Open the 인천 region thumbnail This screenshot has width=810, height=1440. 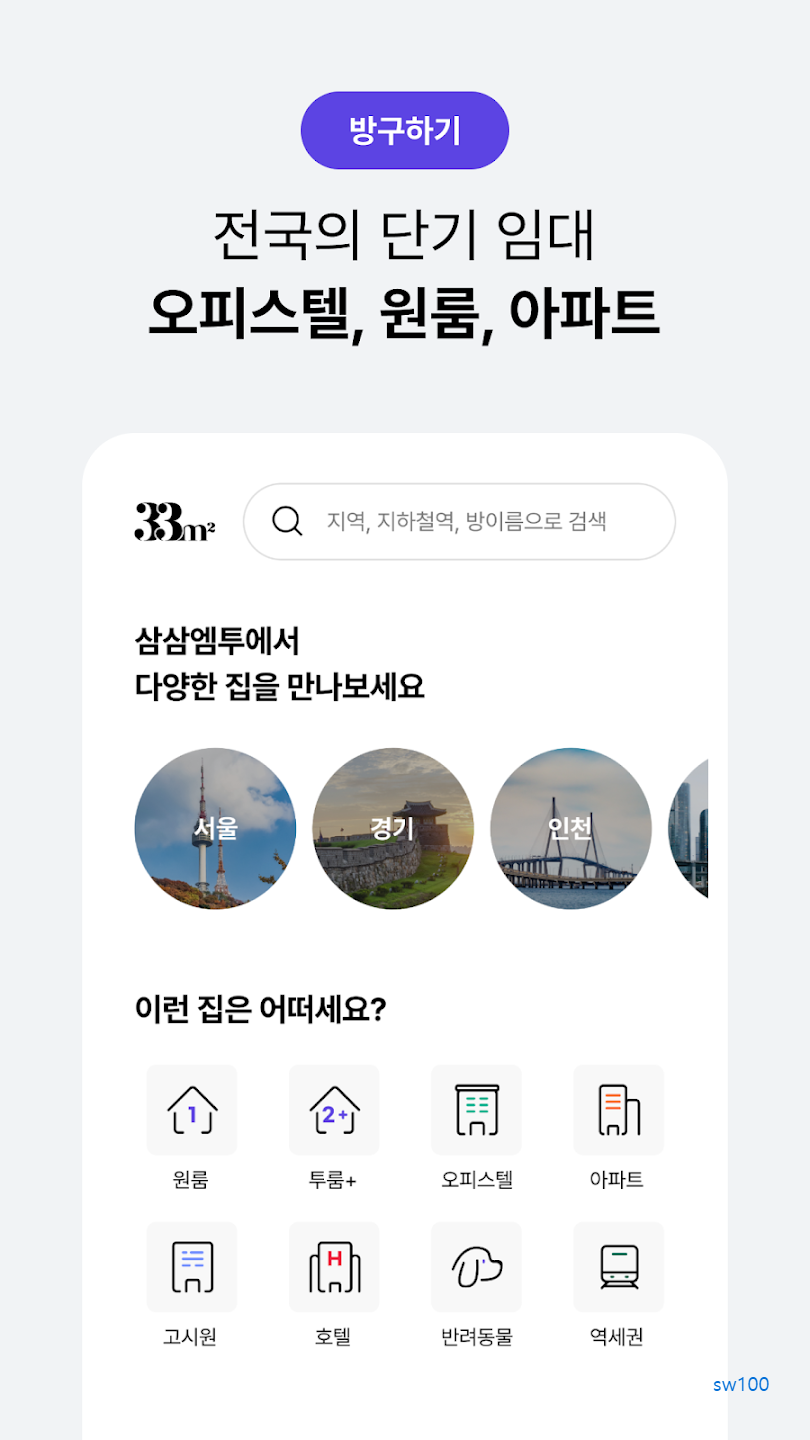click(x=571, y=828)
